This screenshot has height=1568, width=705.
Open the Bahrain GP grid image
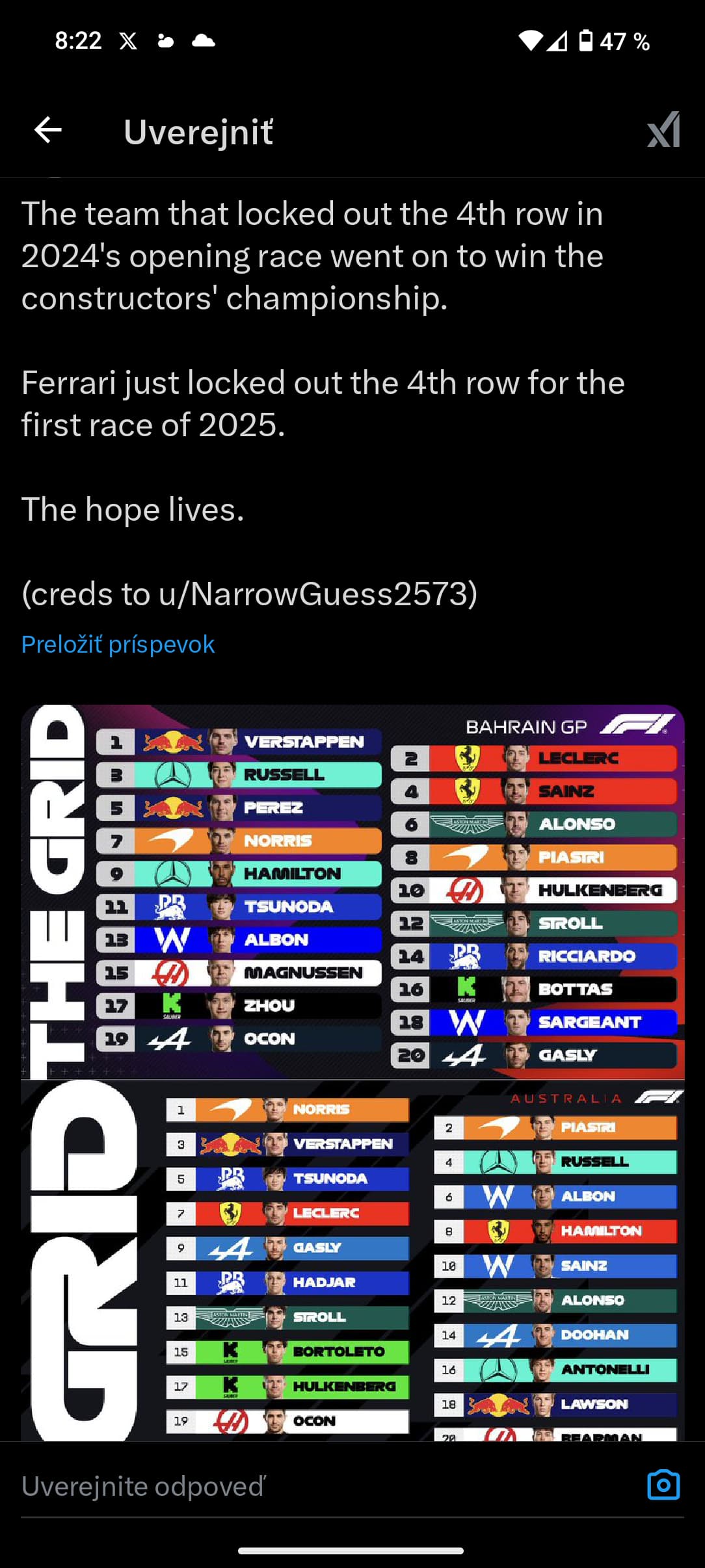coord(352,892)
